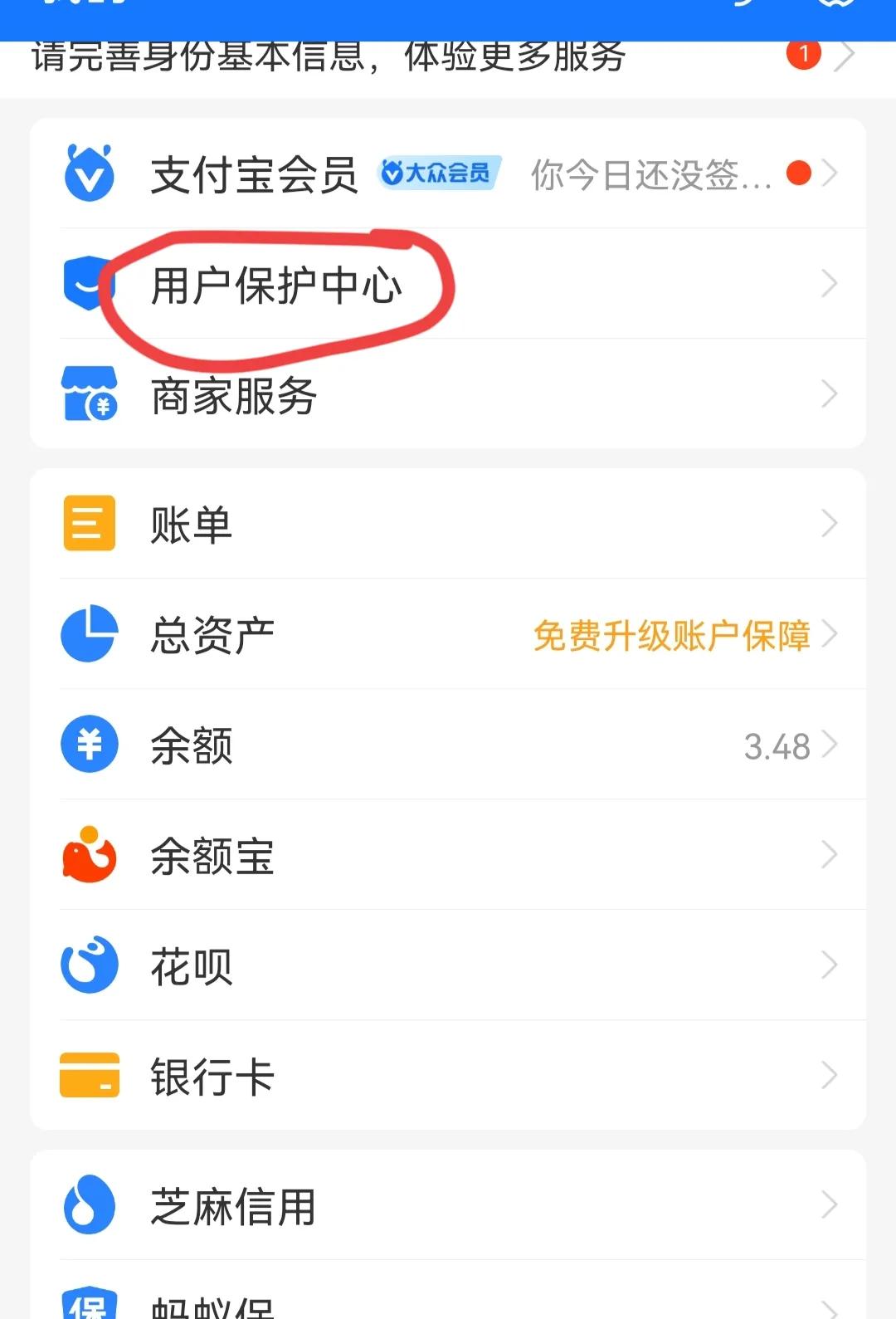Select the yellow 银行卡 card icon
The image size is (896, 1319).
[89, 1076]
